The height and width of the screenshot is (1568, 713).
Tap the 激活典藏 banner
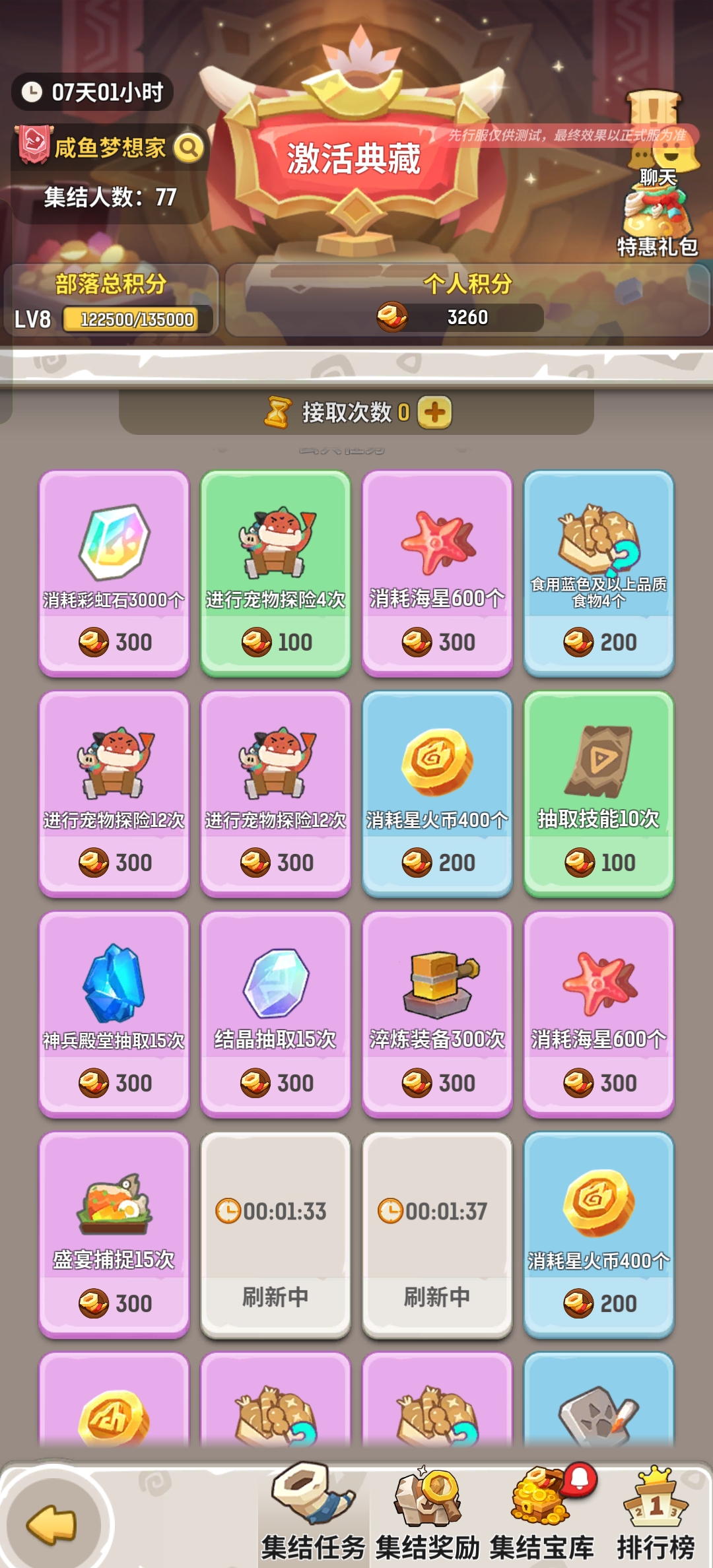click(354, 160)
